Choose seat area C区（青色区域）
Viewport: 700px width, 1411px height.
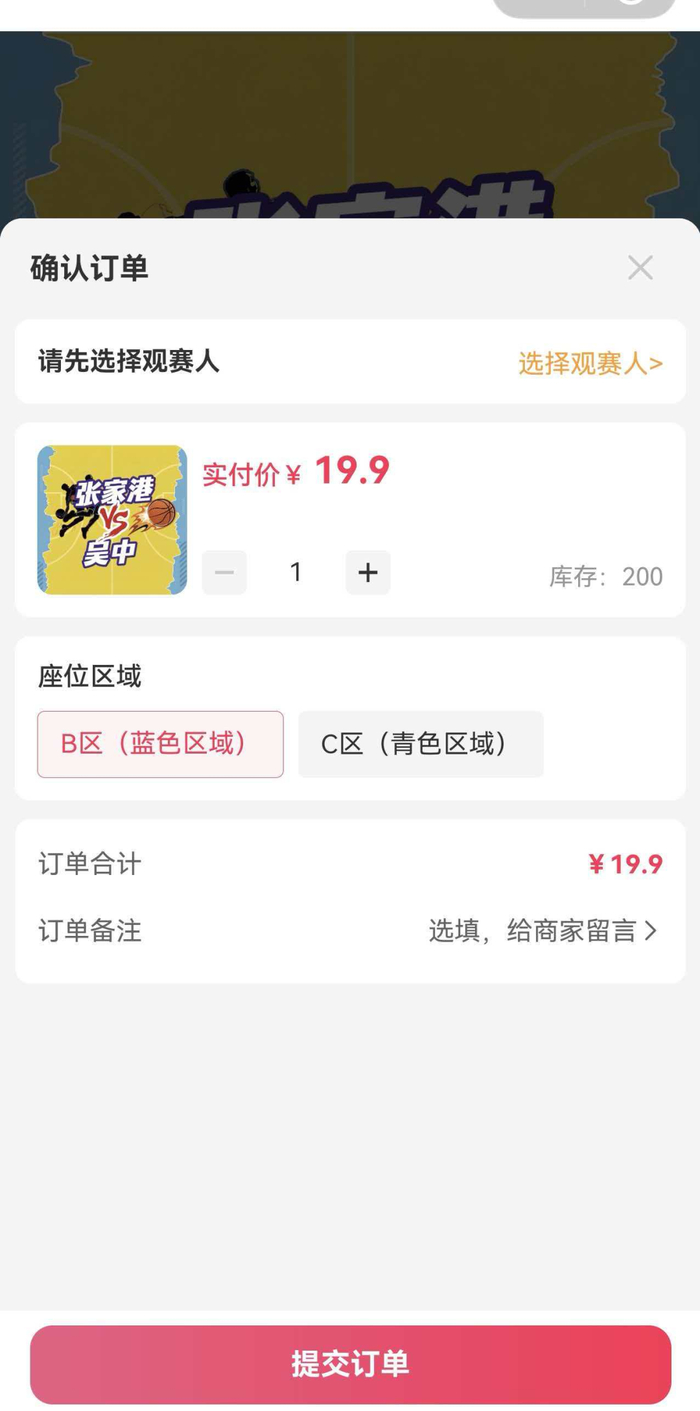tap(421, 744)
